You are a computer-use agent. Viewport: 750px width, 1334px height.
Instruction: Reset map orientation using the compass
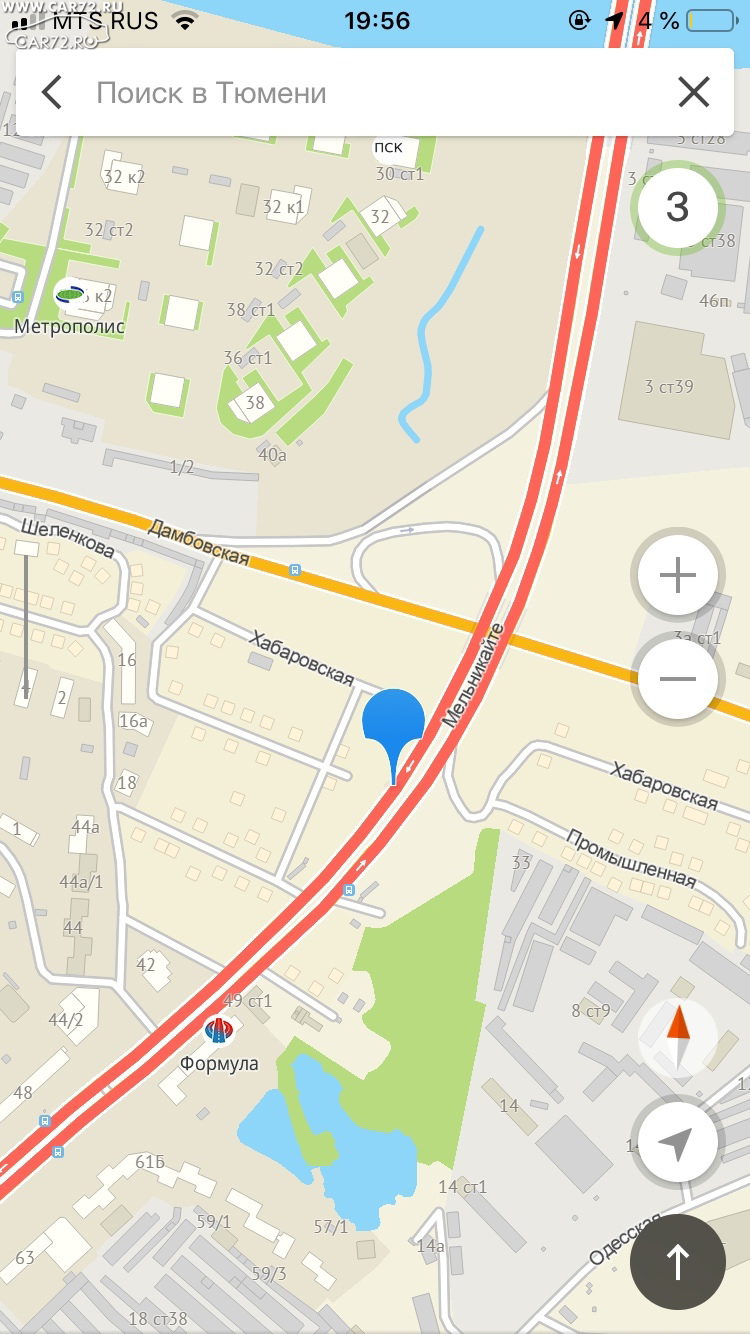click(678, 1037)
